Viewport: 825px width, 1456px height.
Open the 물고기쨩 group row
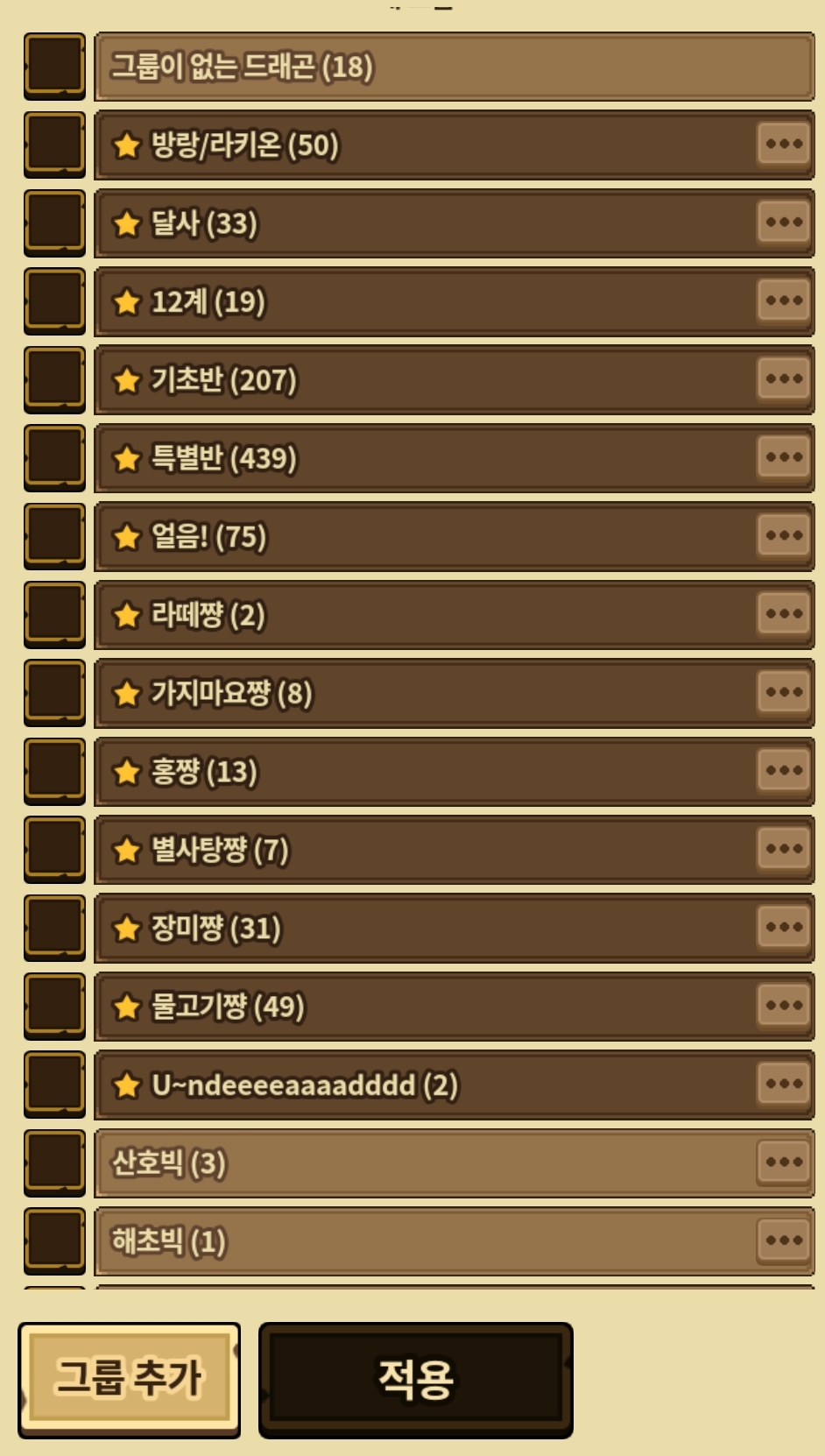pos(454,1007)
